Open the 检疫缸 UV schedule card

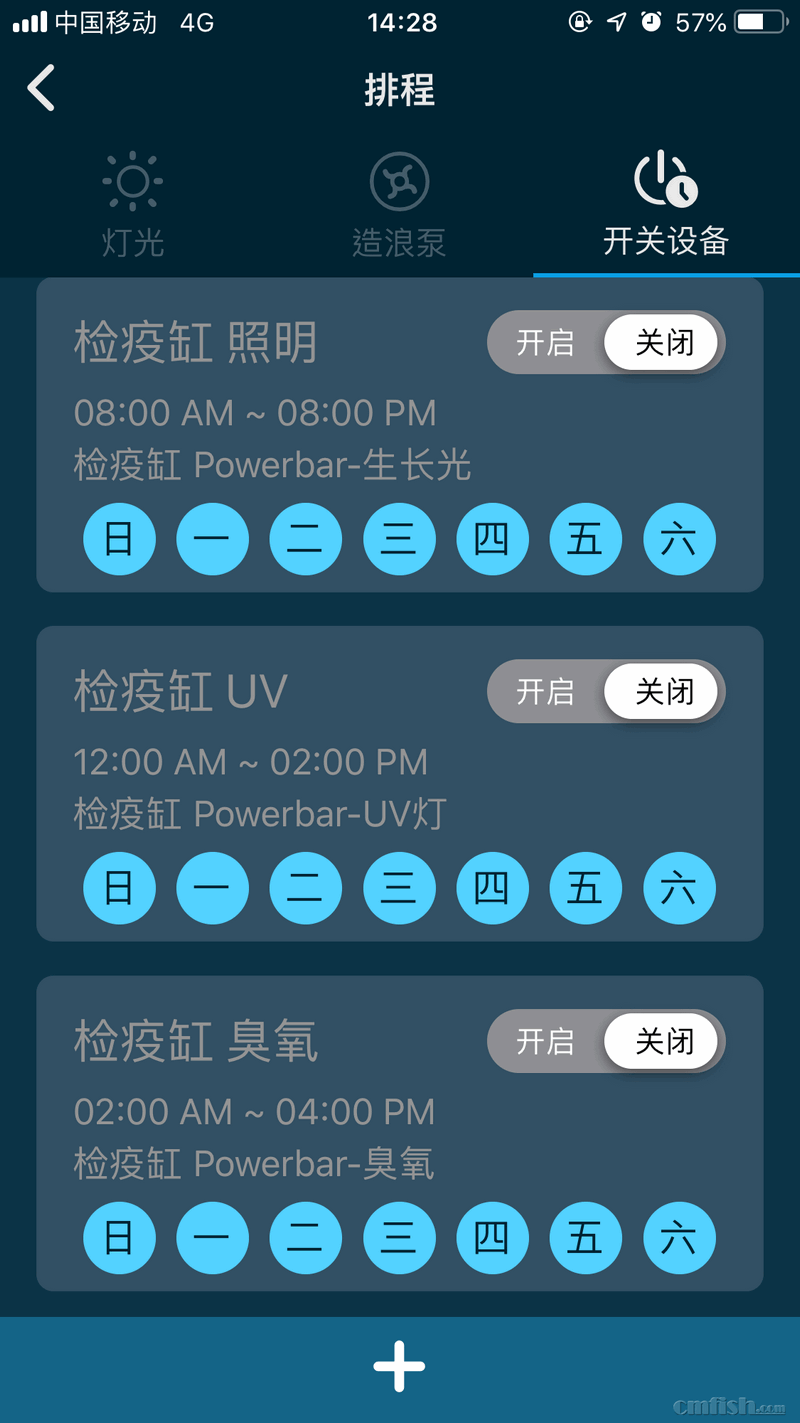(400, 784)
